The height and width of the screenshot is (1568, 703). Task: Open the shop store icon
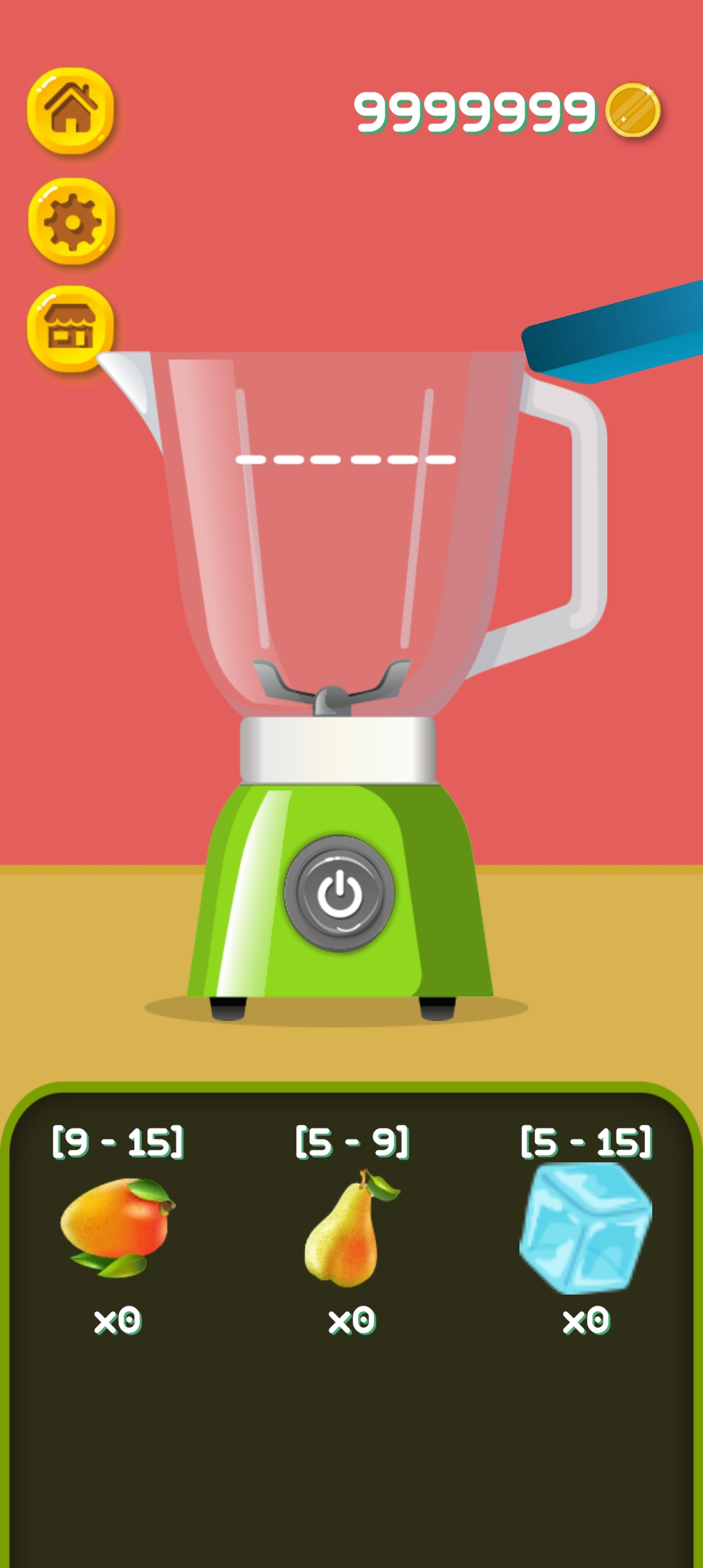point(71,329)
